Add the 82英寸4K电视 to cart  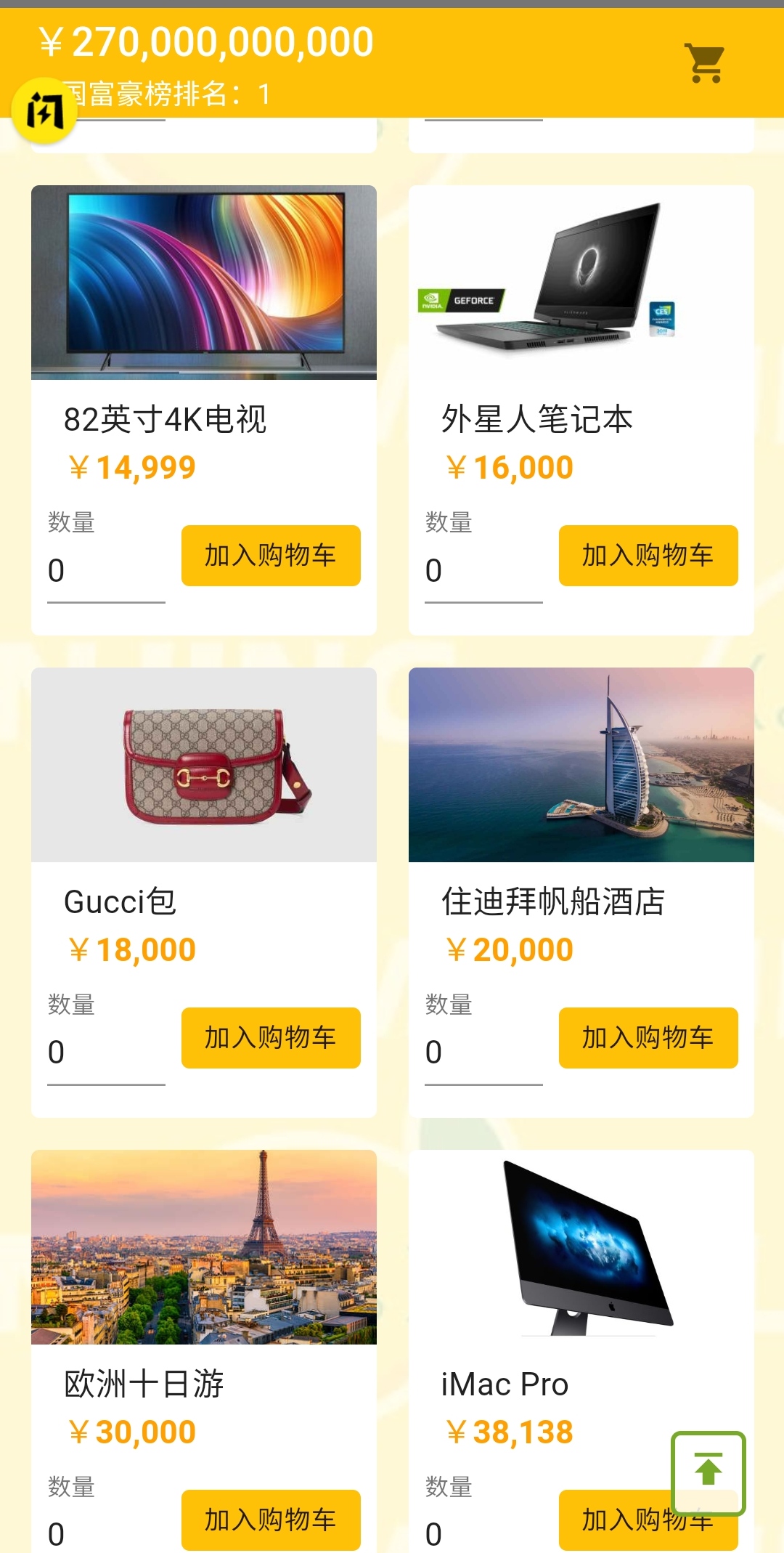click(x=270, y=555)
